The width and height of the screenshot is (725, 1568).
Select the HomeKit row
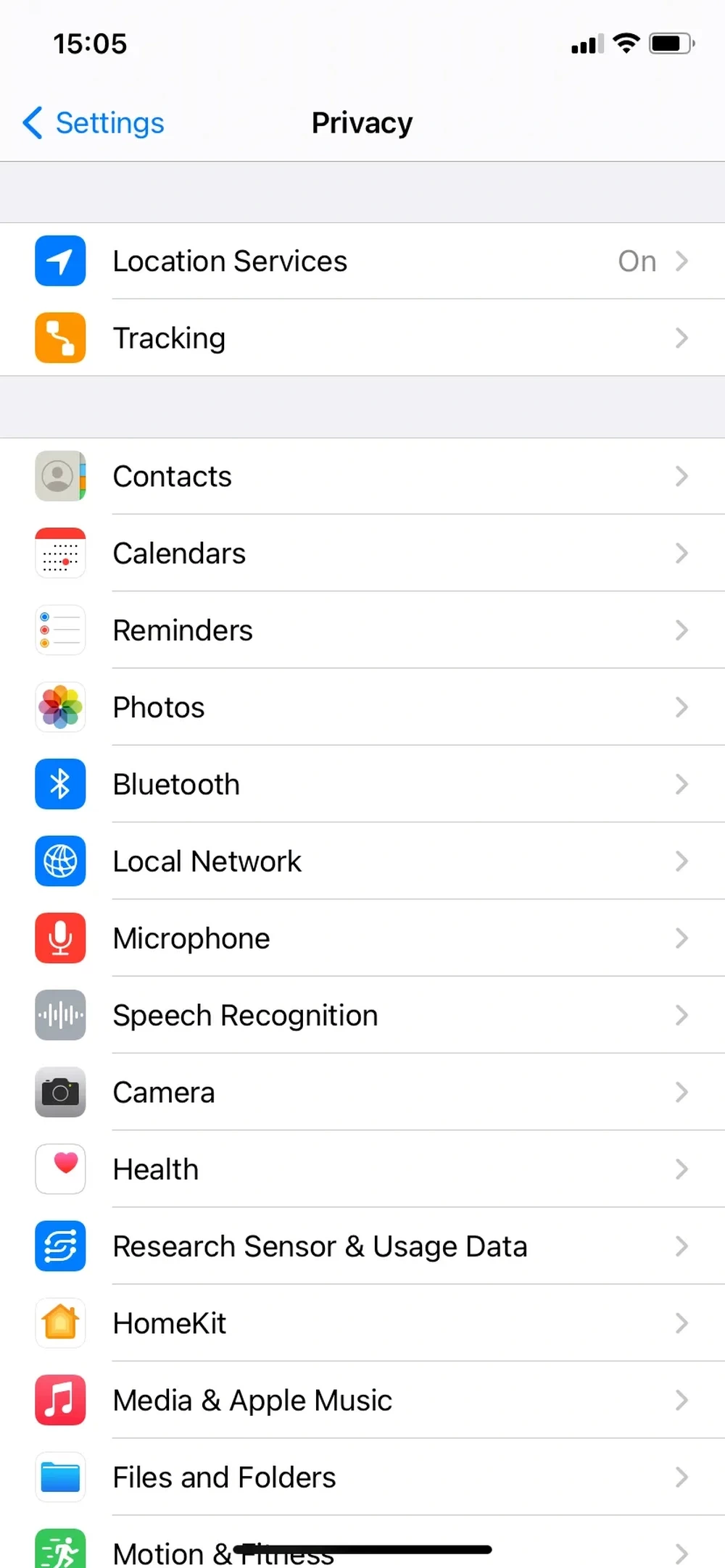[x=362, y=1323]
